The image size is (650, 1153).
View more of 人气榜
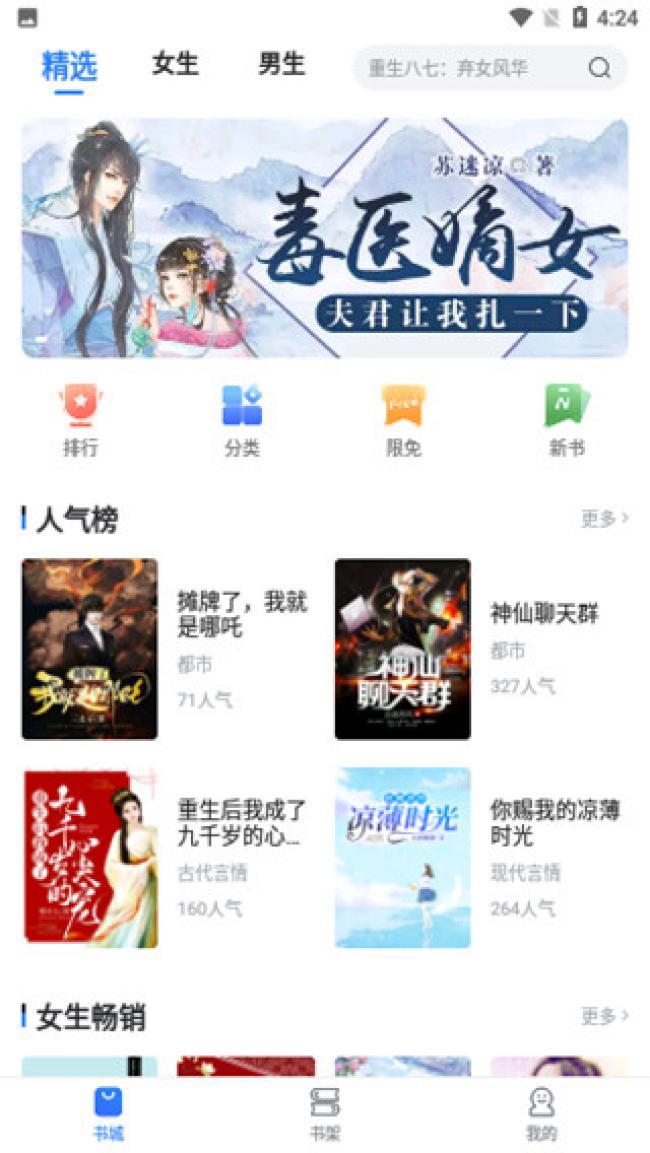coord(605,518)
